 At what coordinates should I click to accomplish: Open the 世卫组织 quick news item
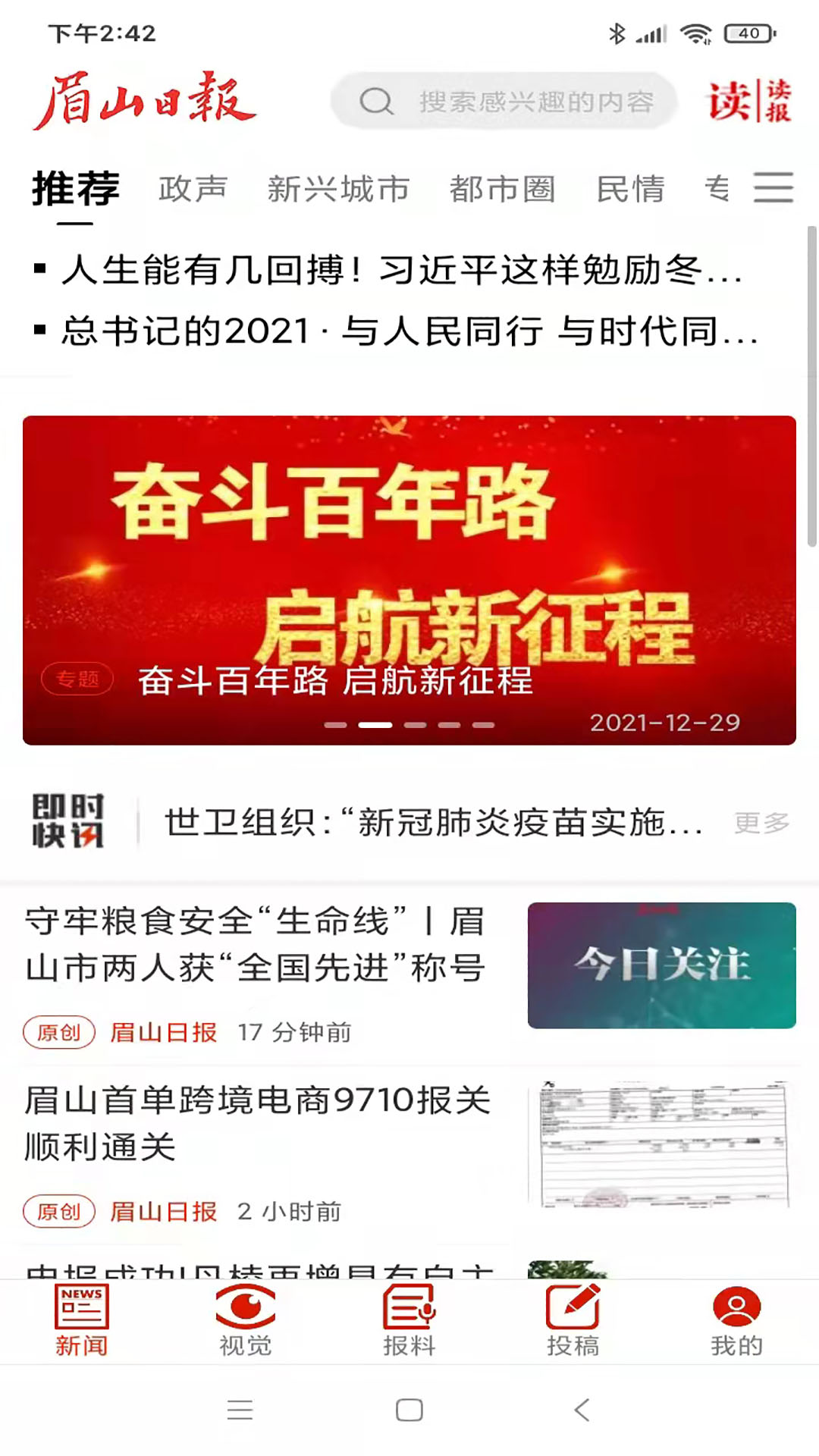[434, 822]
